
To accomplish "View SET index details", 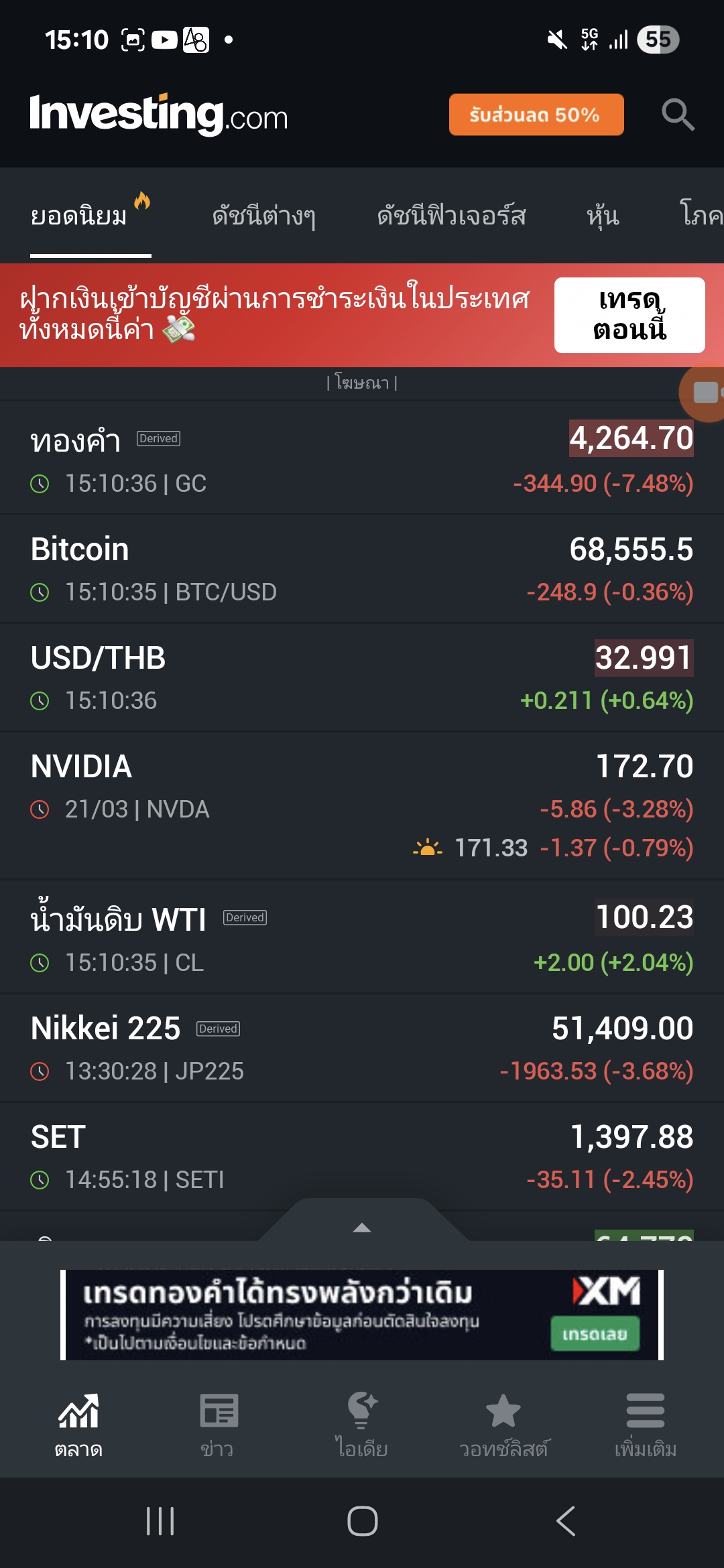I will tap(362, 1157).
